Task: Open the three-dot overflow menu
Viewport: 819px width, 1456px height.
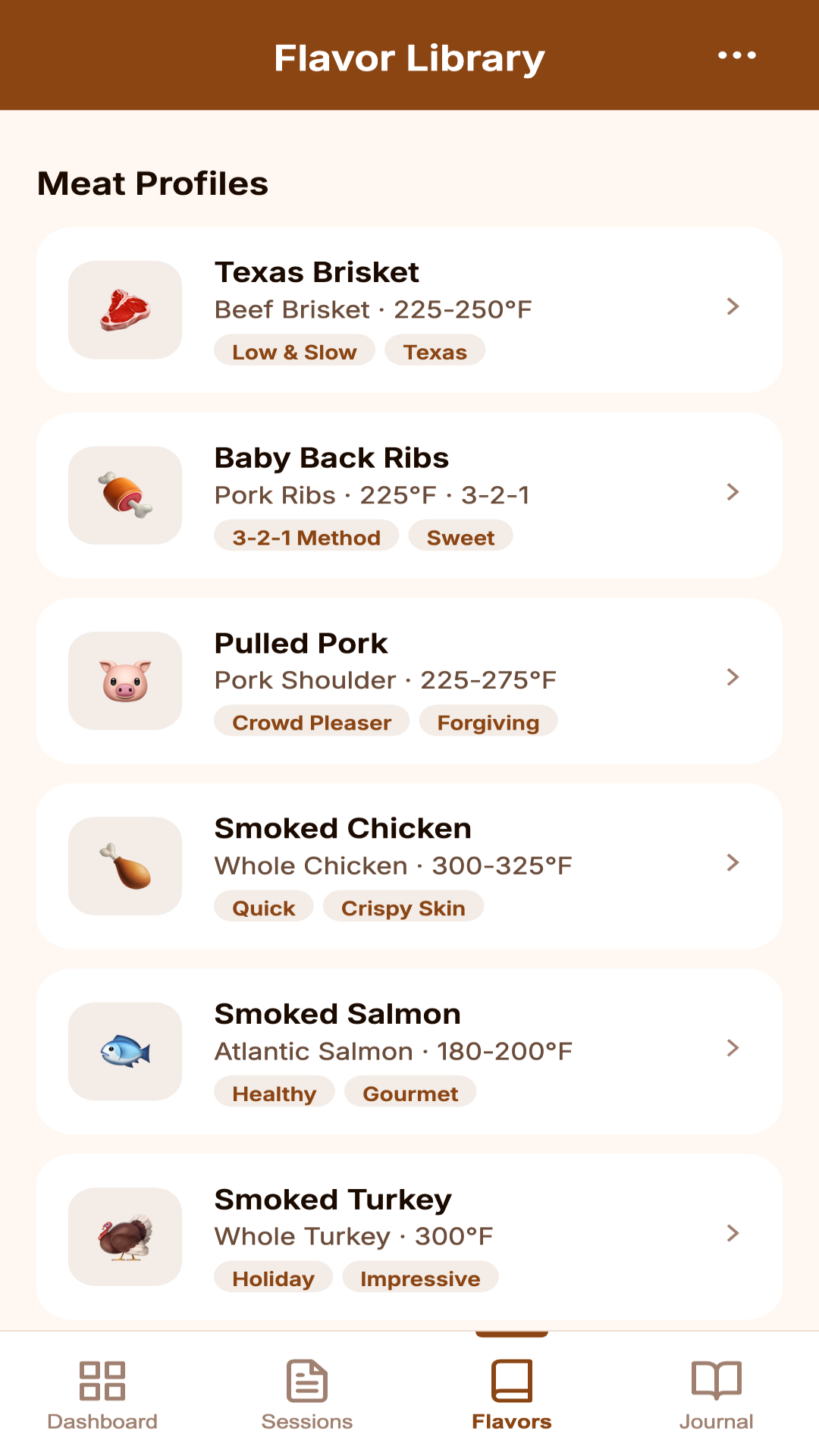Action: [x=737, y=55]
